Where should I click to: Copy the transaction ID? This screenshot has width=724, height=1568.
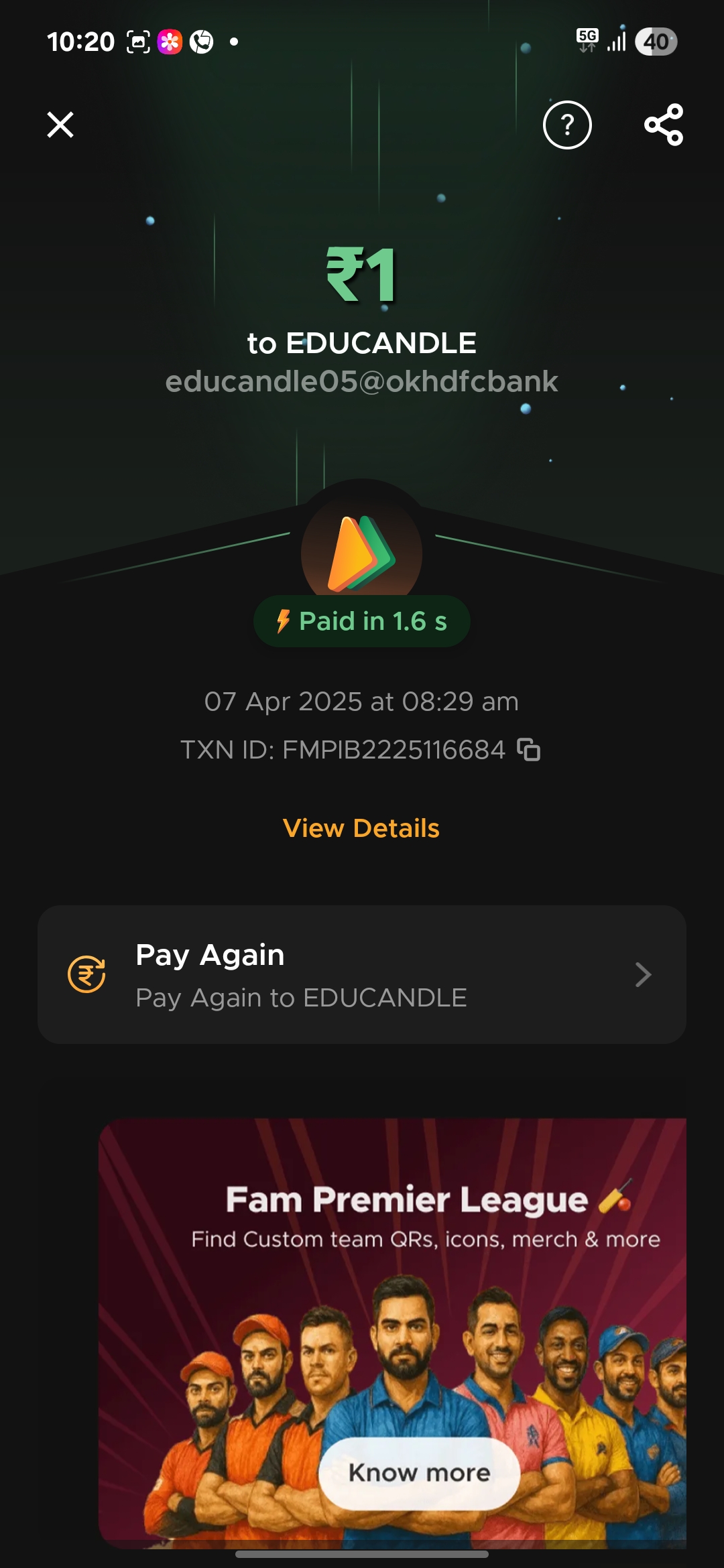[529, 749]
